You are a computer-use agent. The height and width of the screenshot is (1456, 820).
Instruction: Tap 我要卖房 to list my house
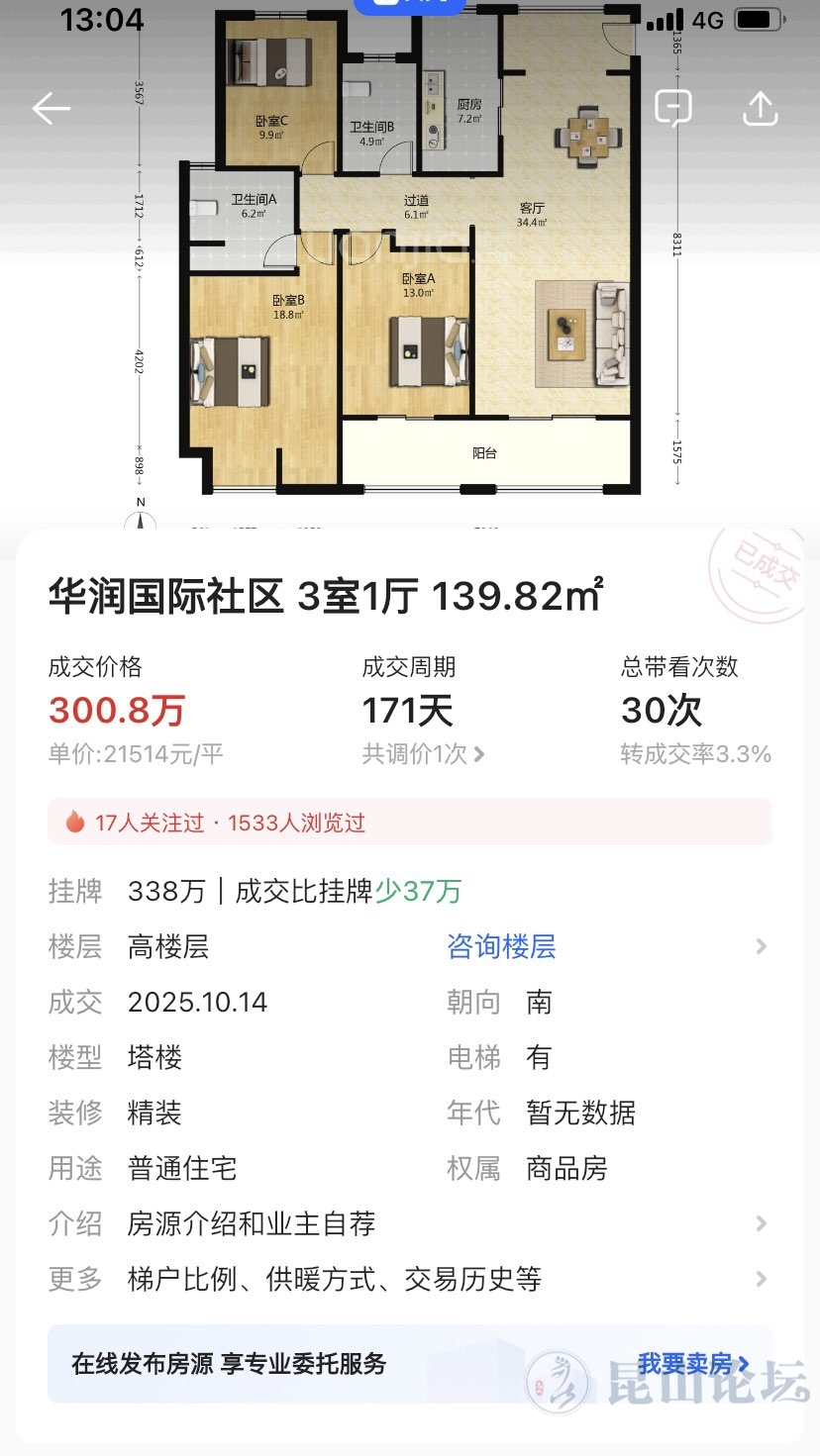pos(692,1364)
